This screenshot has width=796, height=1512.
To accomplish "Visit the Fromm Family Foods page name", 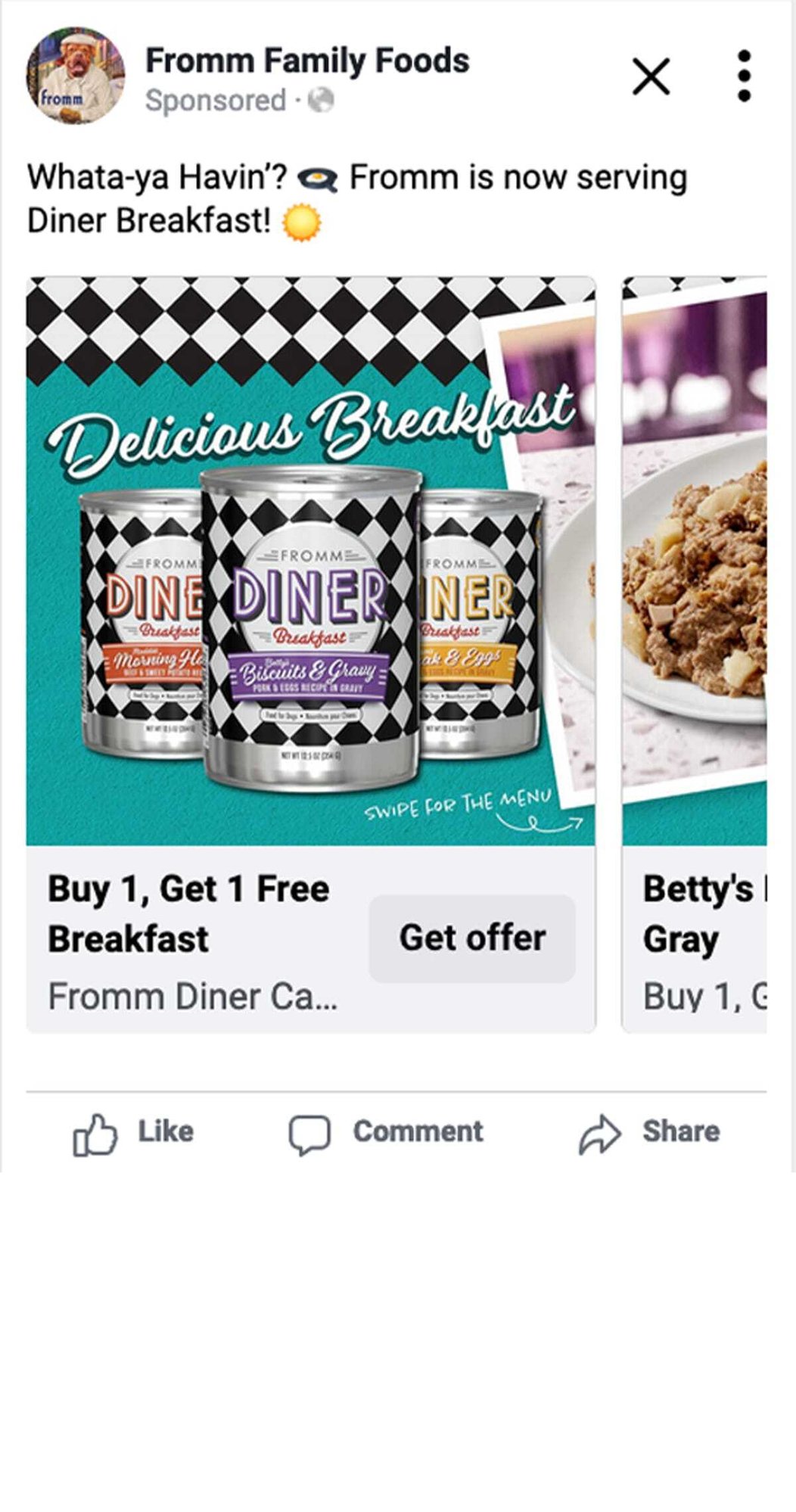I will (307, 61).
